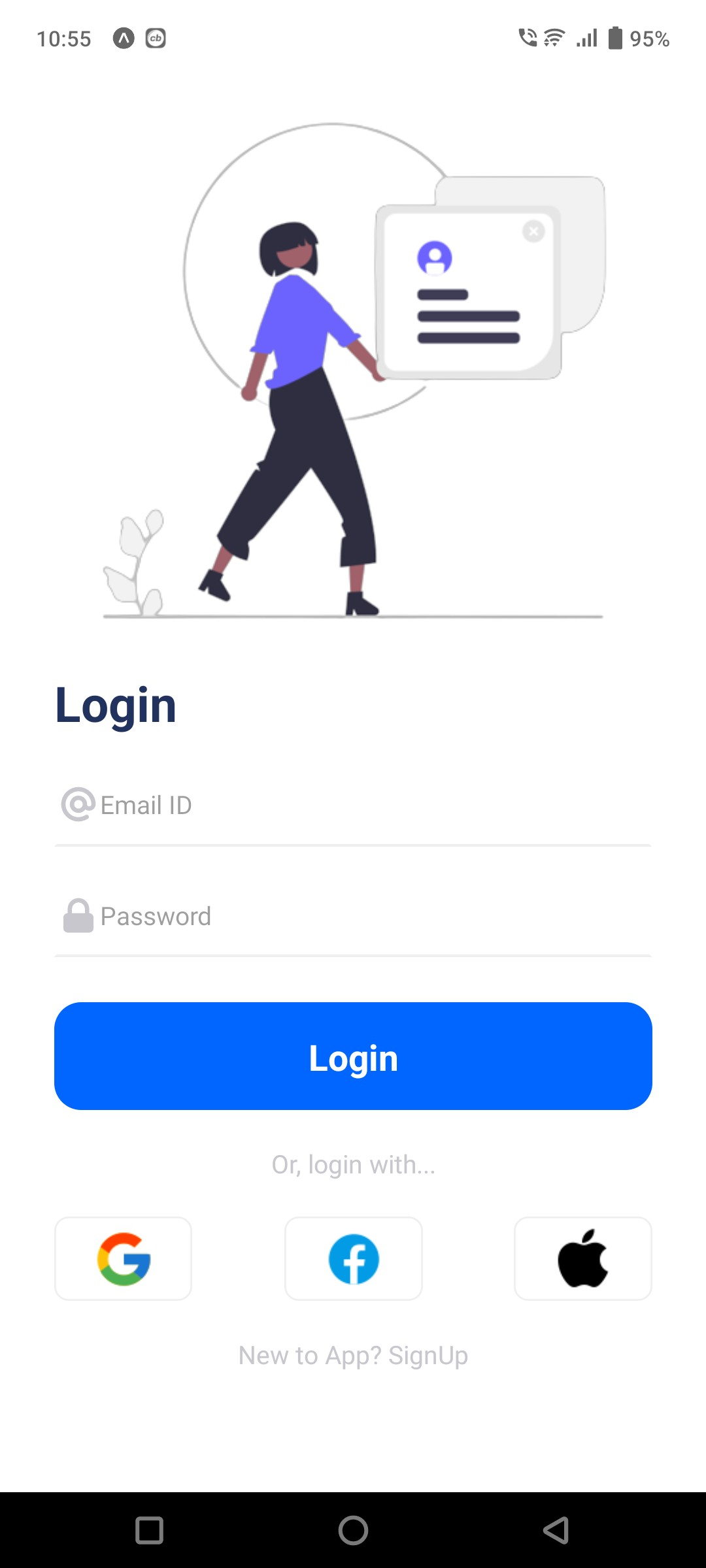Tap the Login page heading
706x1568 pixels.
116,706
